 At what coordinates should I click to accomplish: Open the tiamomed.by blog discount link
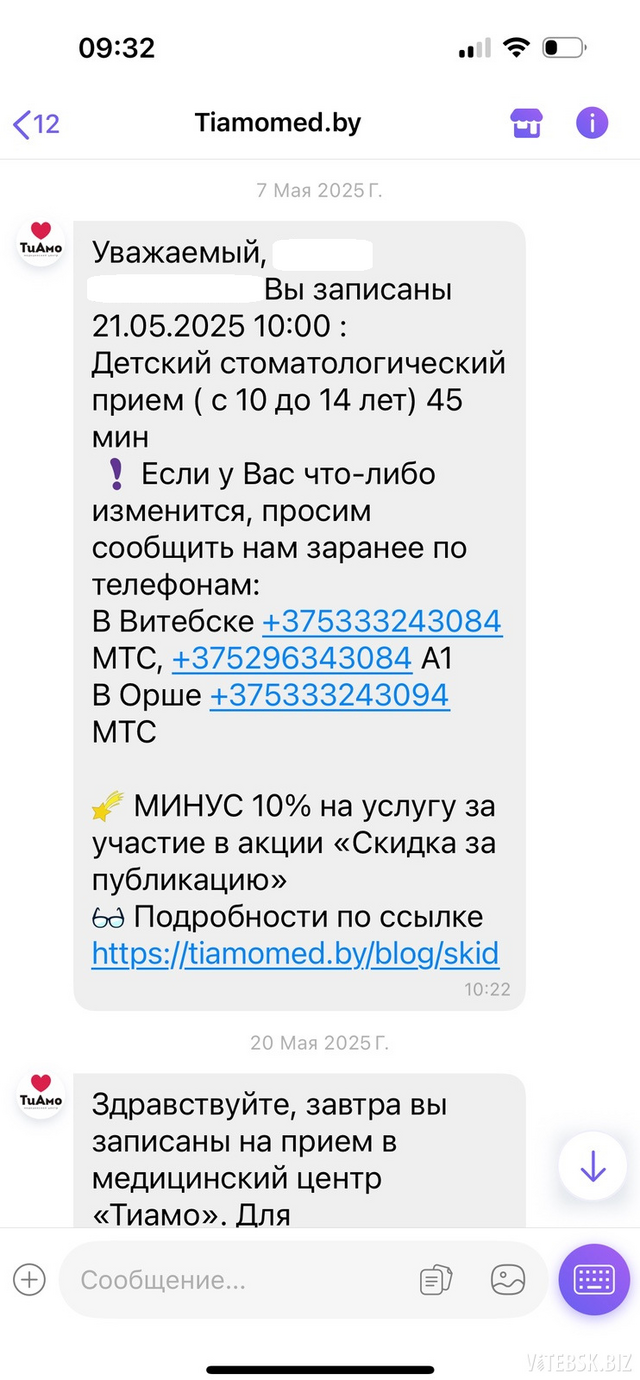[295, 953]
